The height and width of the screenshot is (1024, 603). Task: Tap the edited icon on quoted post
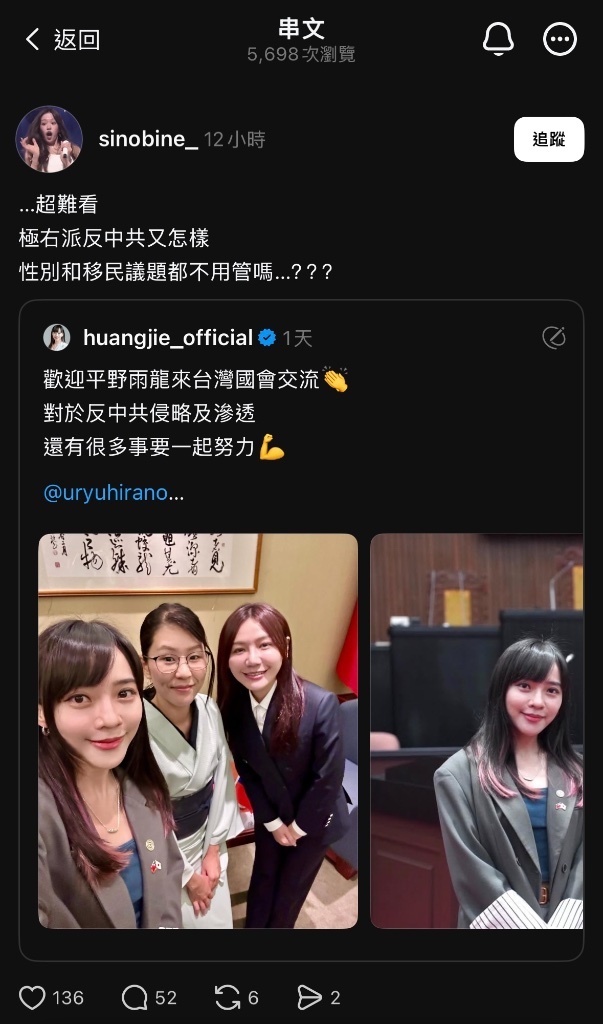click(x=553, y=338)
